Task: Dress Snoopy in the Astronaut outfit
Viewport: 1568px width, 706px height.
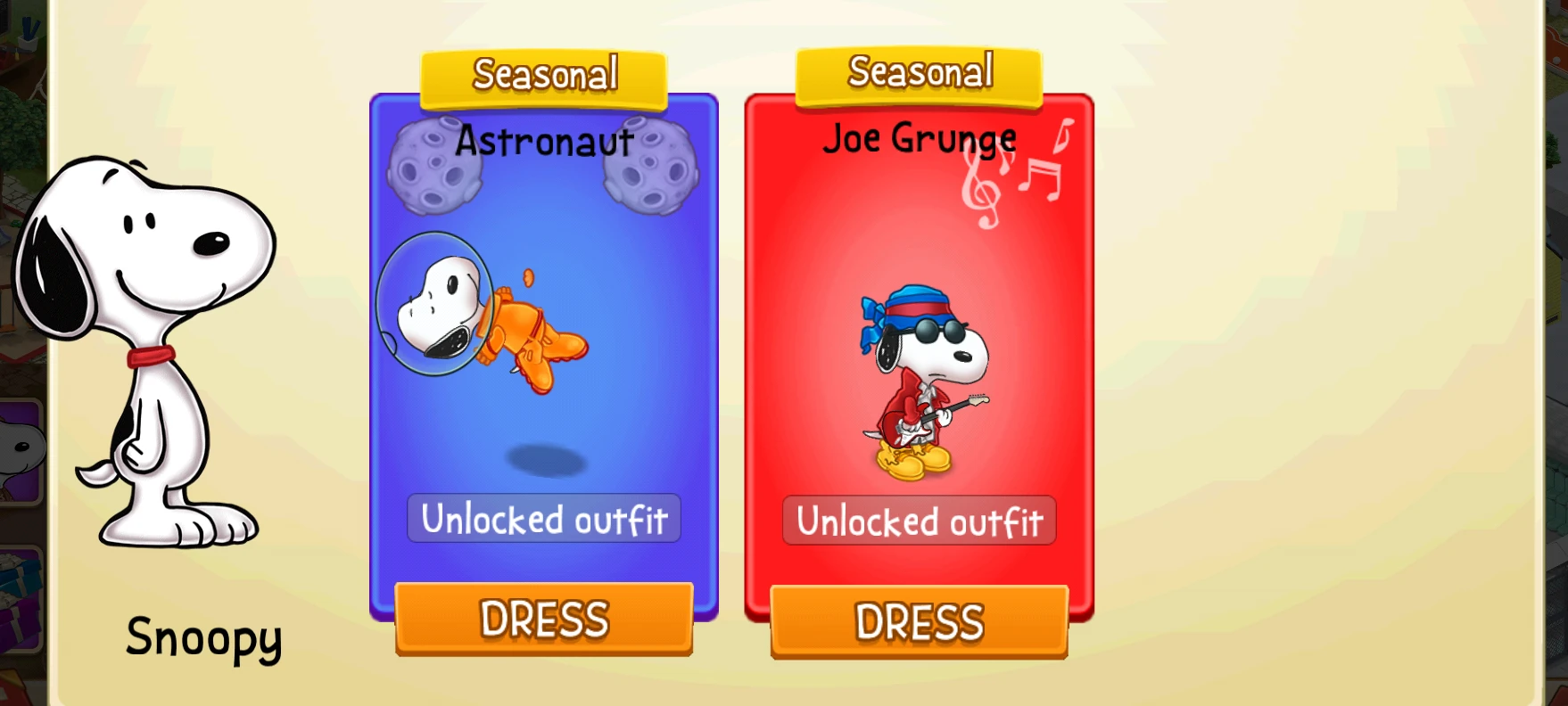Action: pyautogui.click(x=544, y=619)
